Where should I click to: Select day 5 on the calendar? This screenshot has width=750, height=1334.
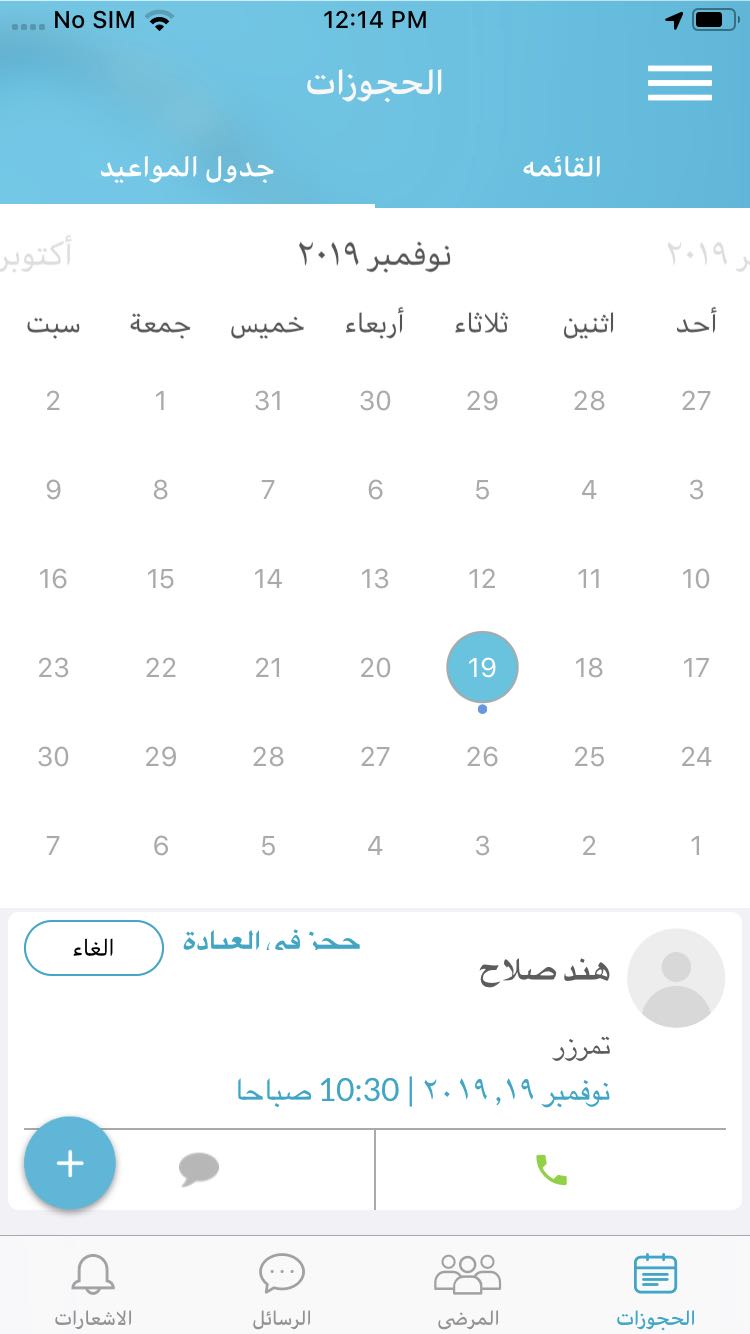(x=482, y=489)
